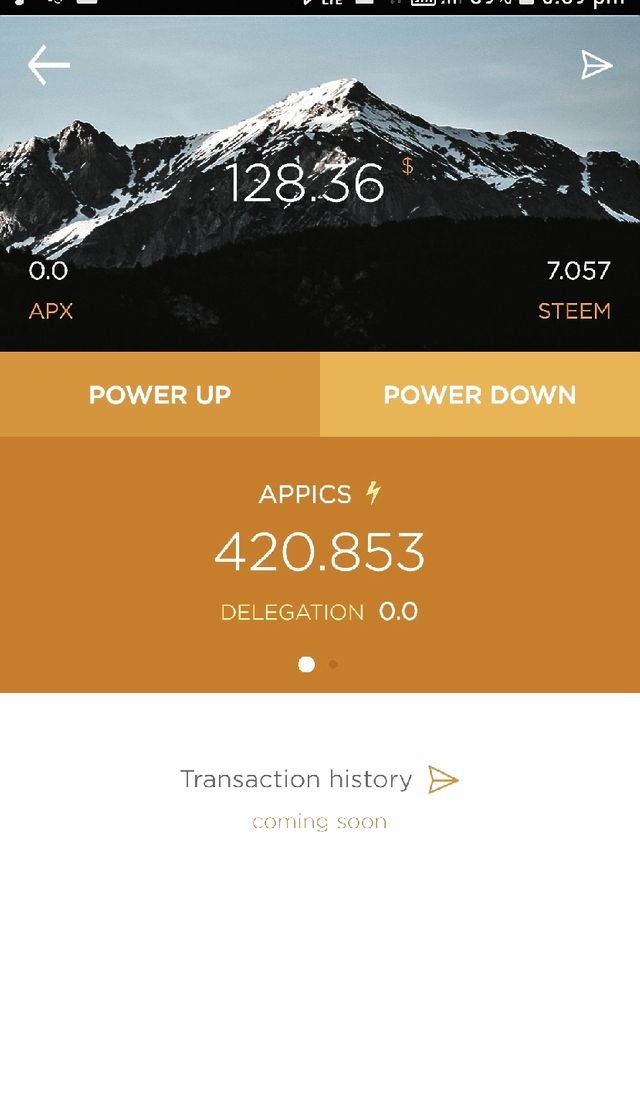Viewport: 640px width, 1112px height.
Task: Open the send icon in the header
Action: click(x=596, y=65)
